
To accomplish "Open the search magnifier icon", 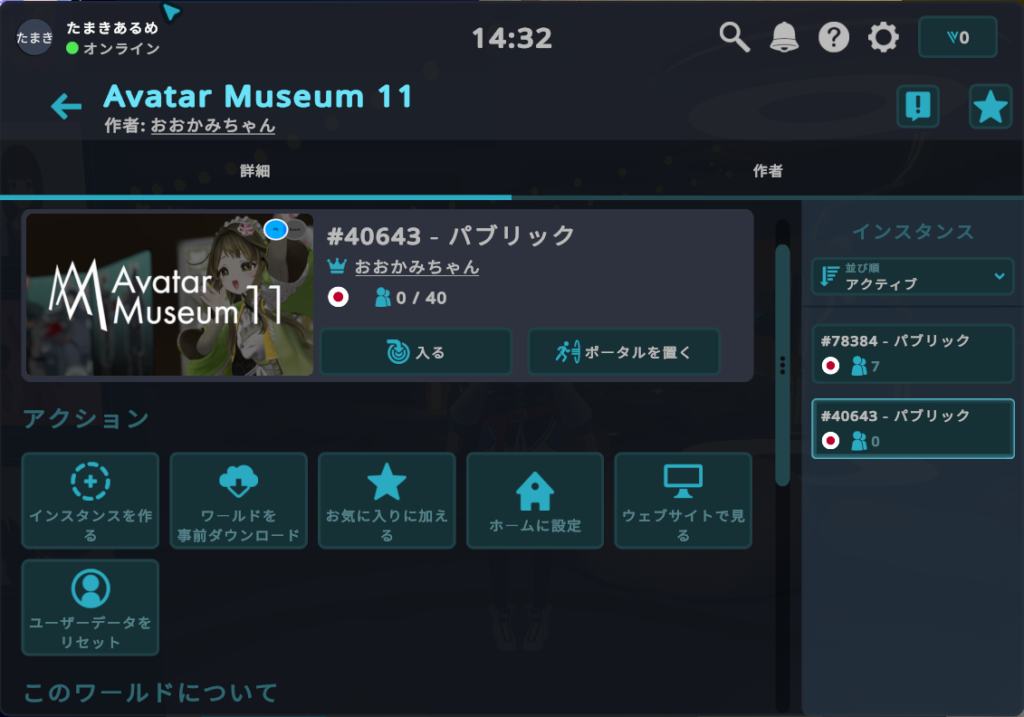I will (x=735, y=38).
